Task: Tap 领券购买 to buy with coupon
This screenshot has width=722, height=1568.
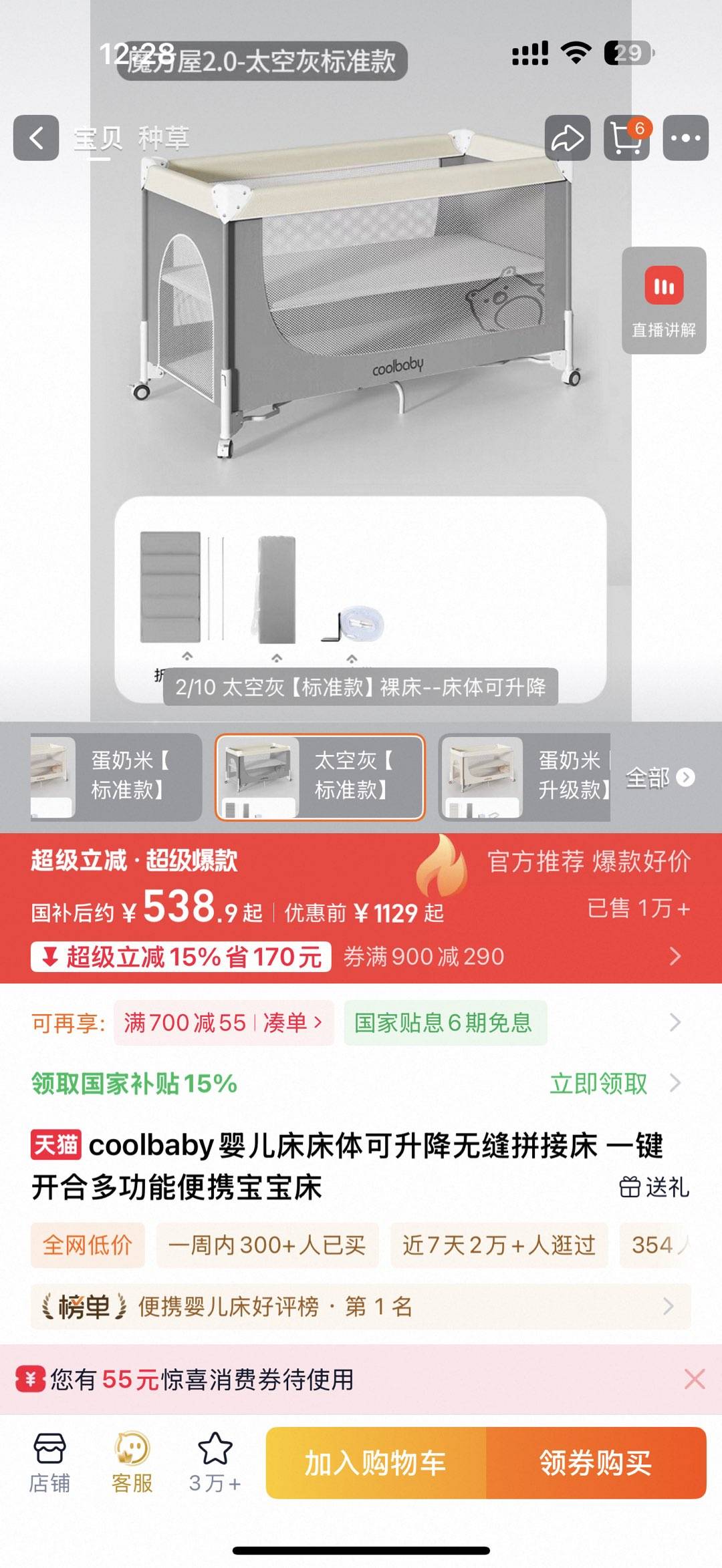Action: (x=596, y=1462)
